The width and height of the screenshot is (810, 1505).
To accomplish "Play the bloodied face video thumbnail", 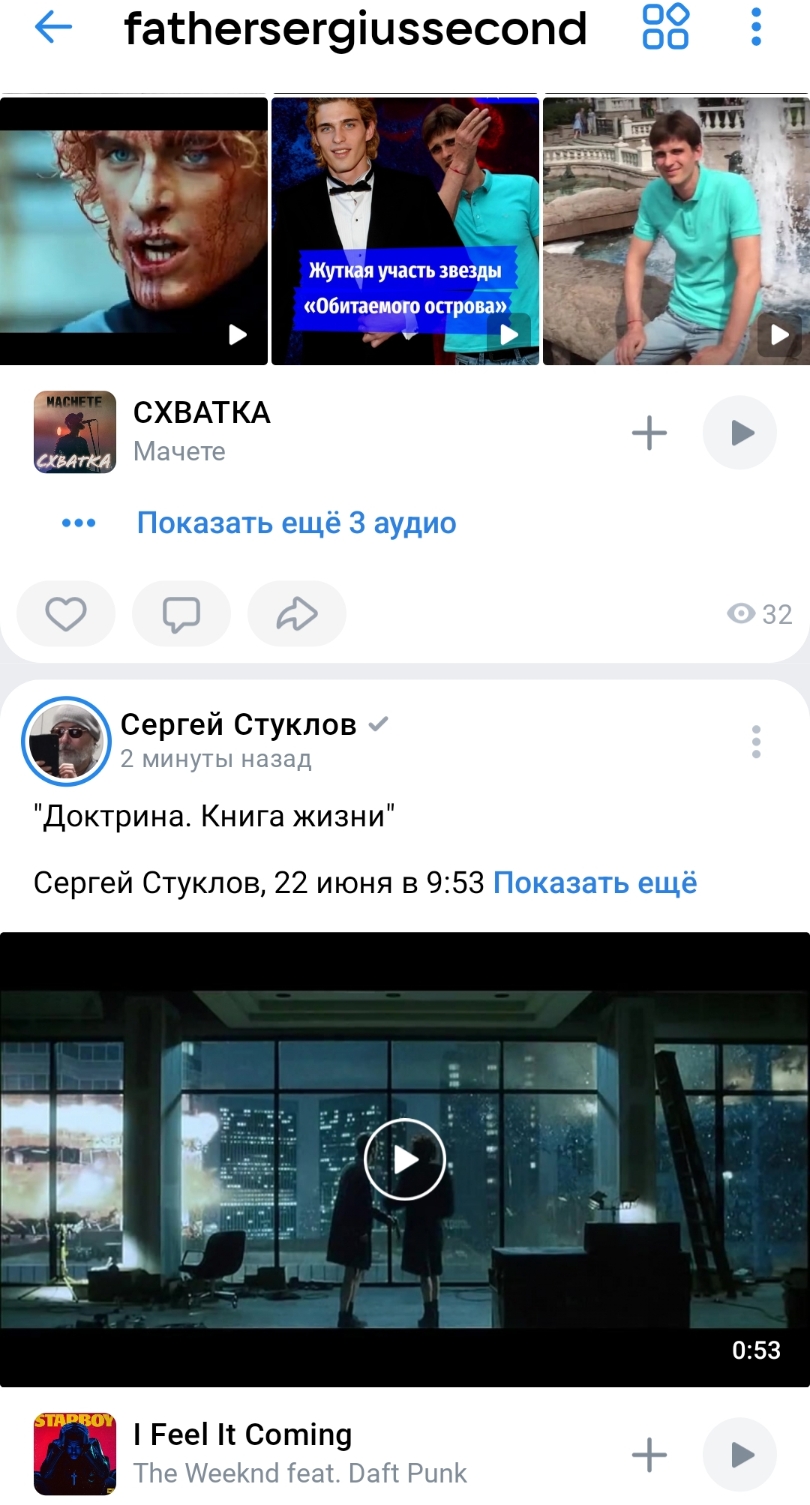I will (x=134, y=231).
